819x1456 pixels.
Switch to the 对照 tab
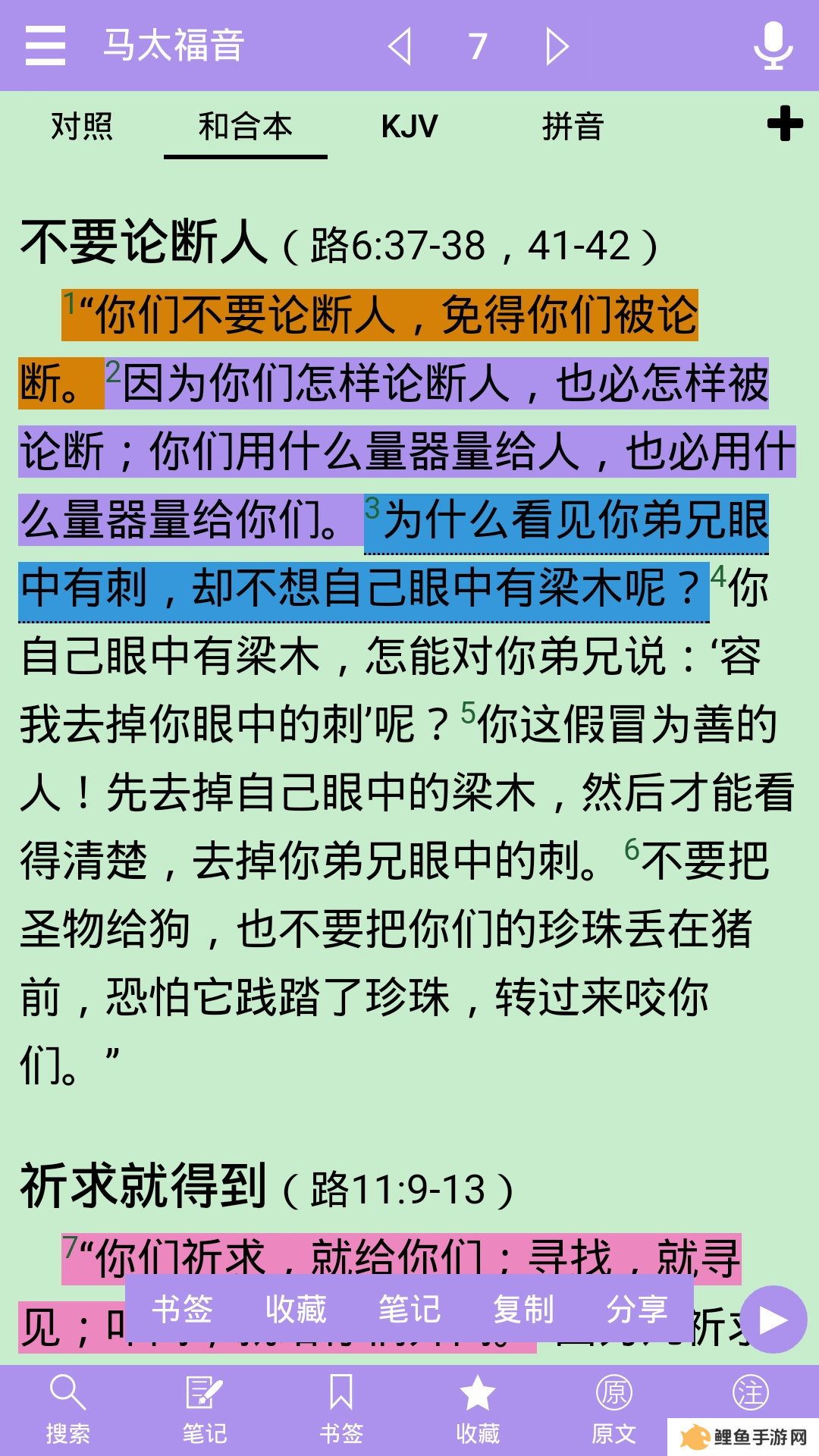click(82, 126)
